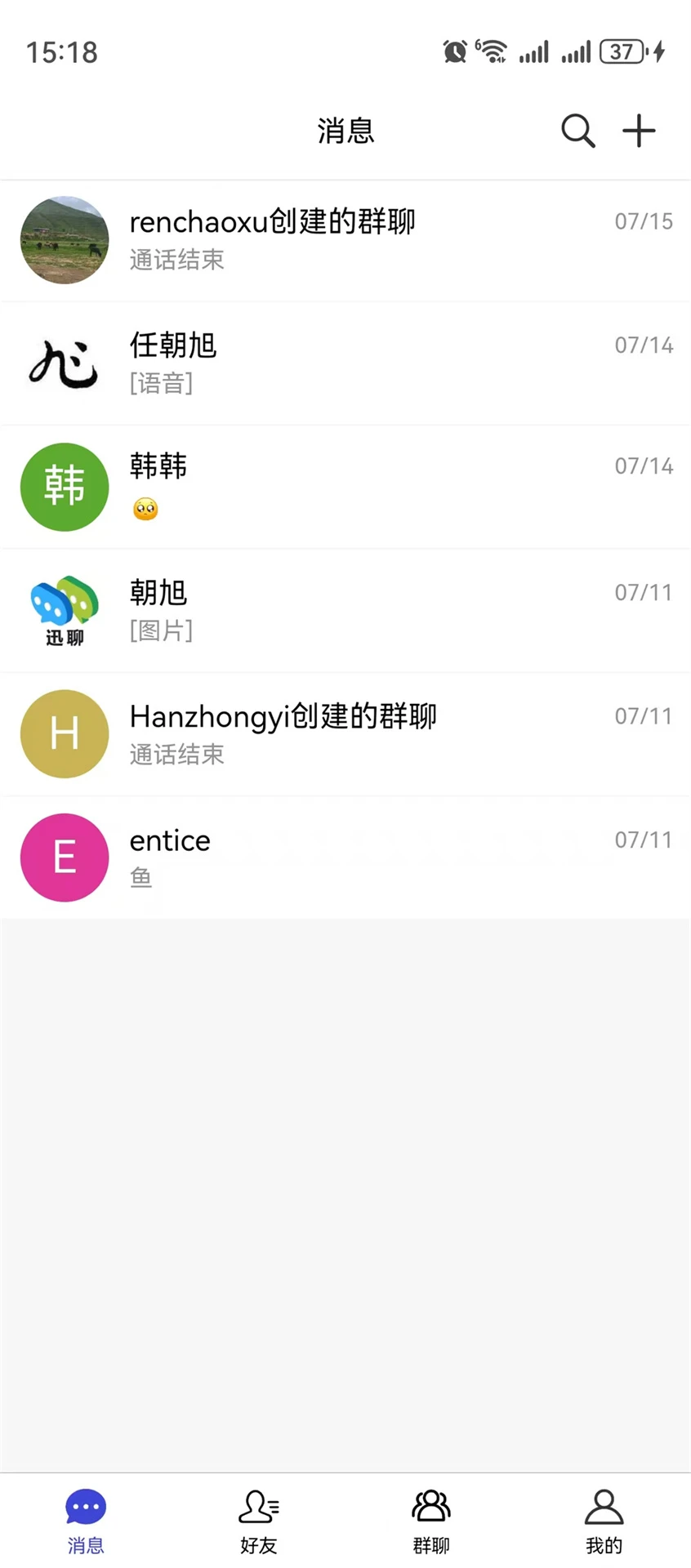
Task: Open the pink E avatar of entice
Action: click(x=65, y=857)
